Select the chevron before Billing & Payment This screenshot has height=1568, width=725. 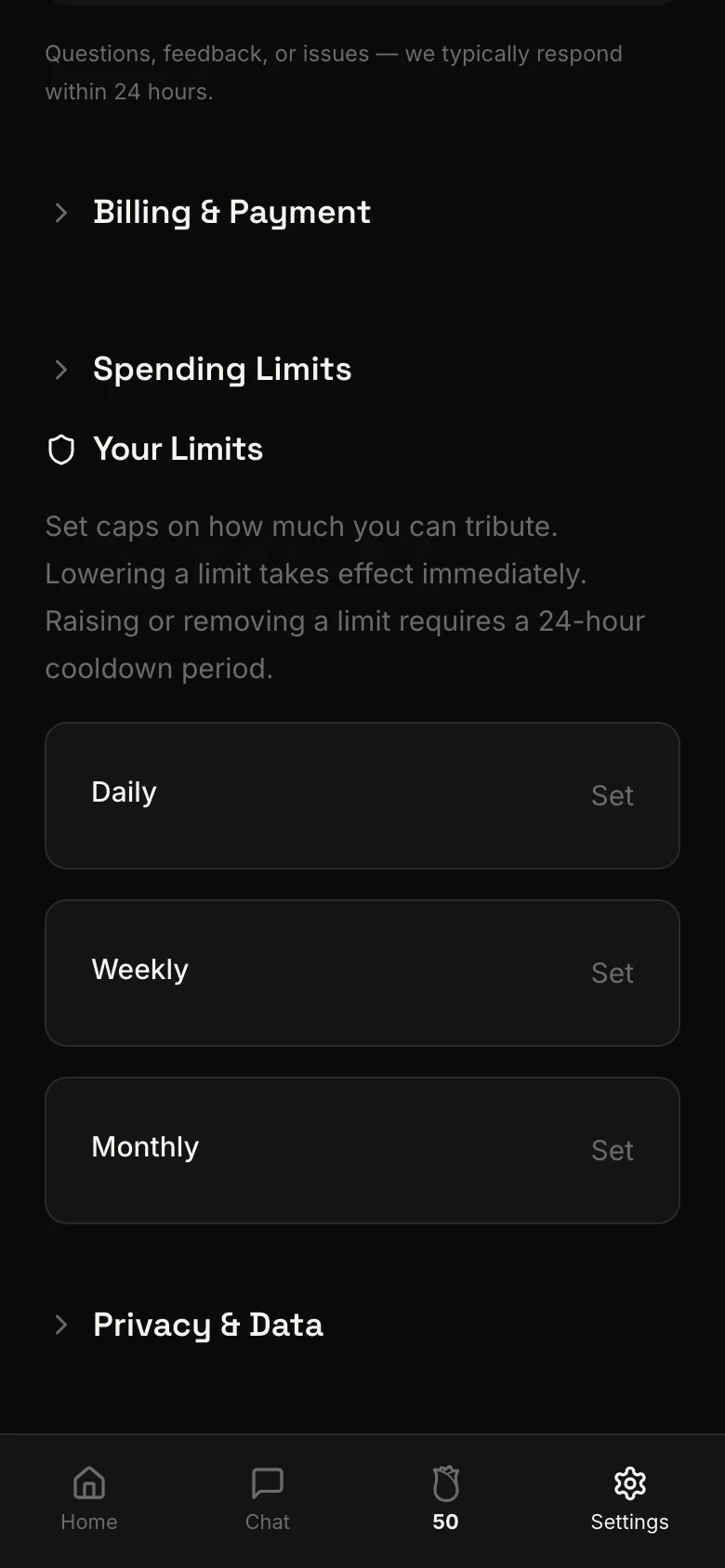click(x=61, y=212)
